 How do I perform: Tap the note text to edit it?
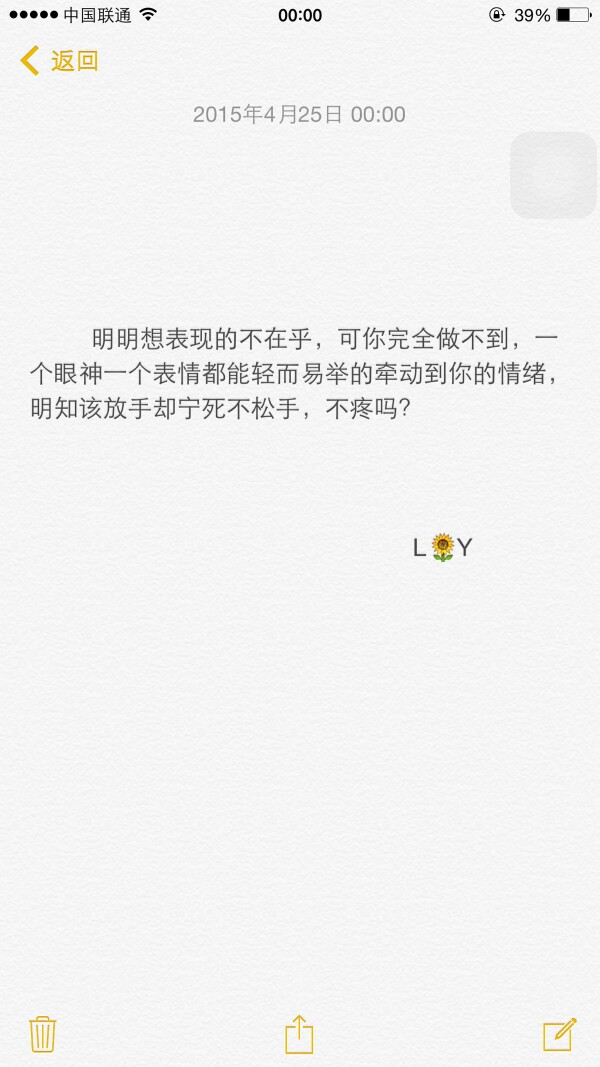295,373
